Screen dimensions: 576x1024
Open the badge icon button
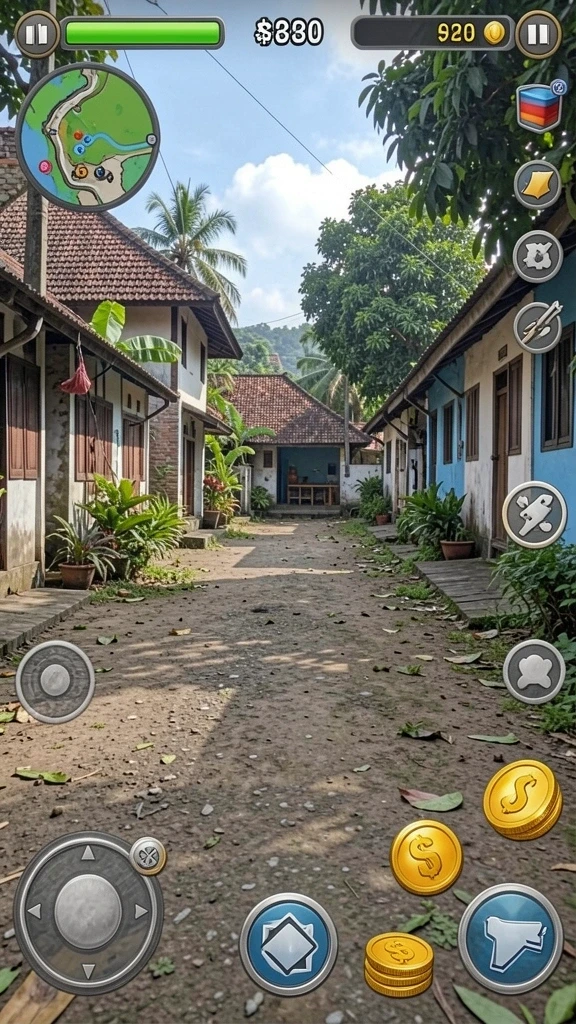click(537, 256)
